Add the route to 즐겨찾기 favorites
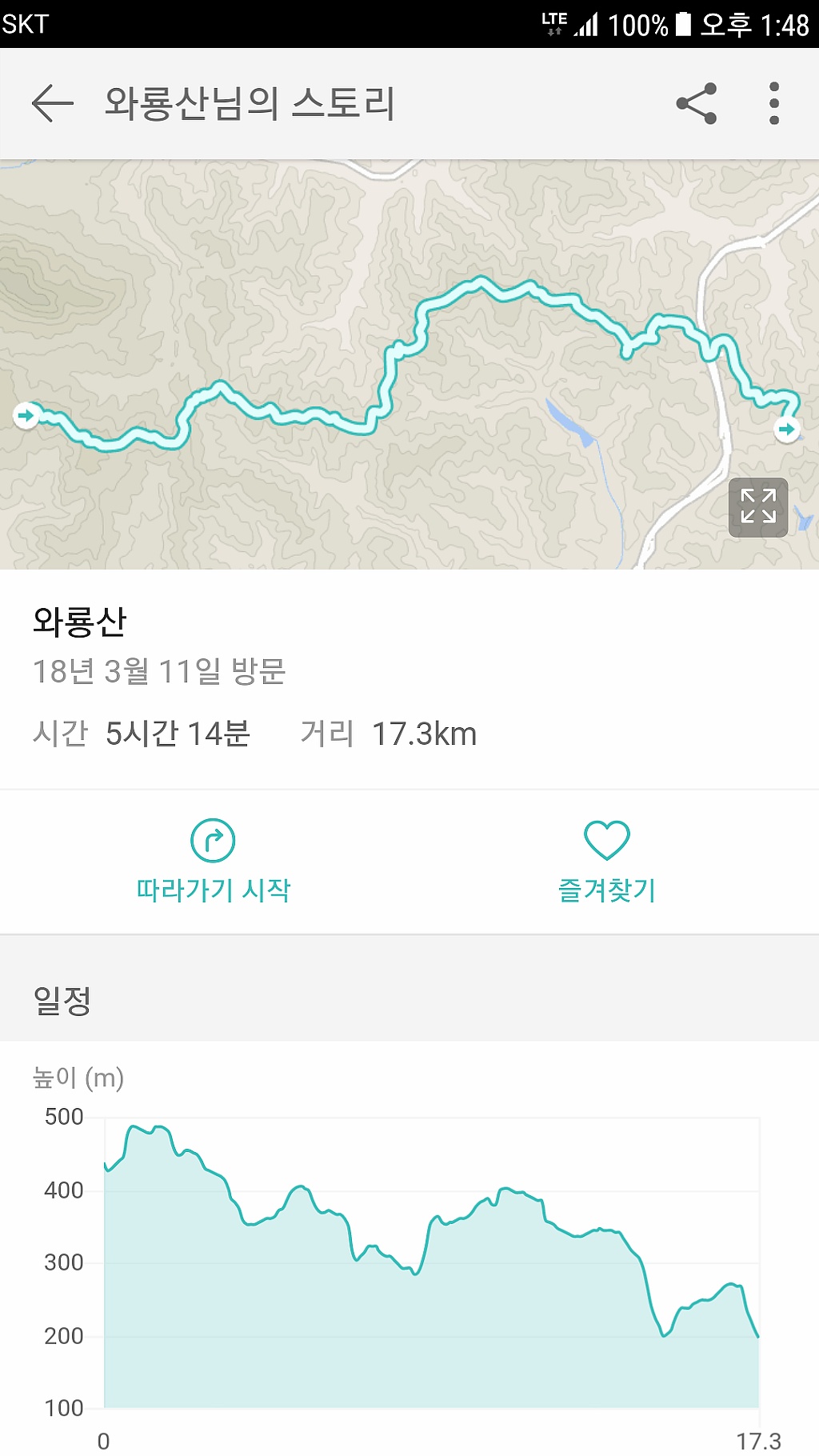The width and height of the screenshot is (819, 1456). 607,862
